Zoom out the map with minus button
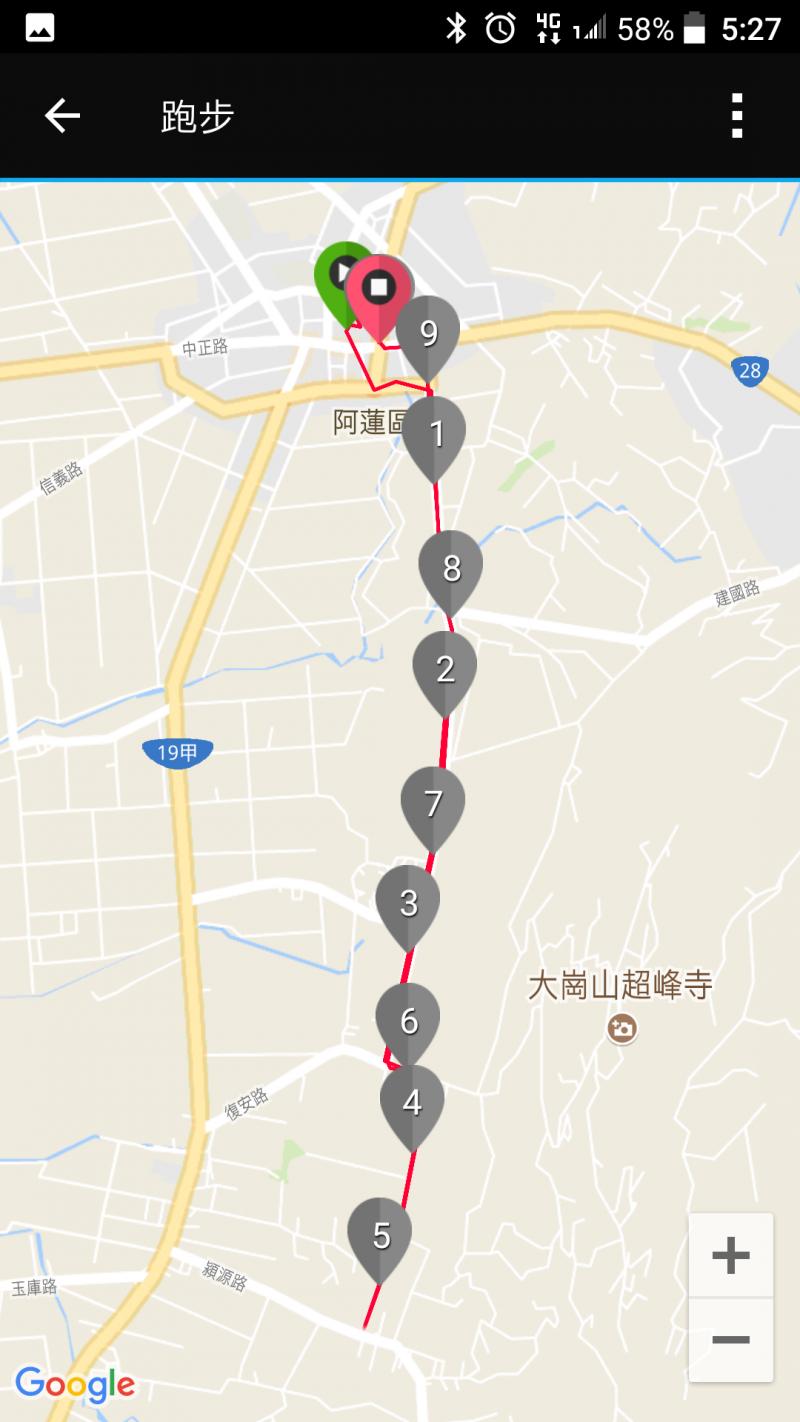This screenshot has width=800, height=1422. pyautogui.click(x=731, y=1340)
